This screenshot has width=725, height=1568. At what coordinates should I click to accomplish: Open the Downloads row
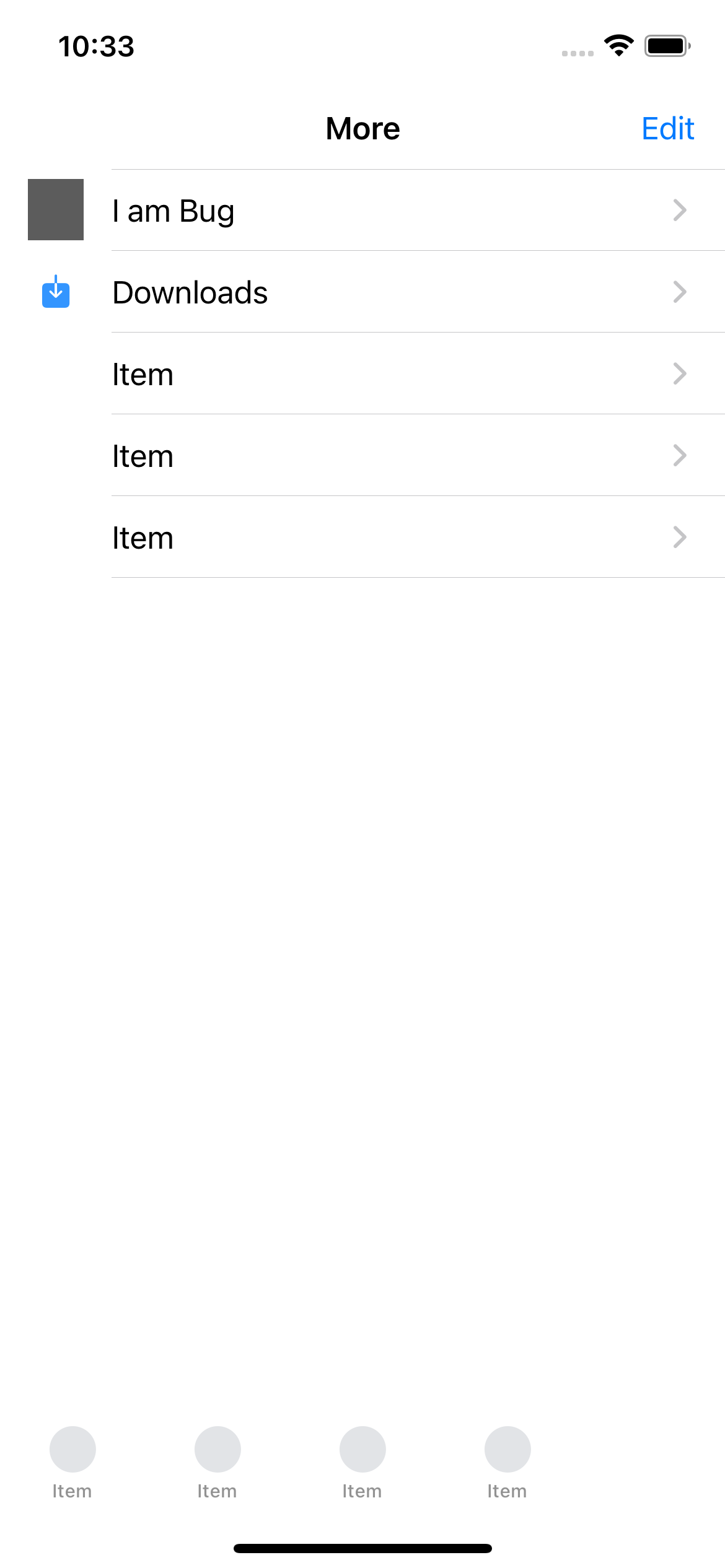tap(372, 292)
